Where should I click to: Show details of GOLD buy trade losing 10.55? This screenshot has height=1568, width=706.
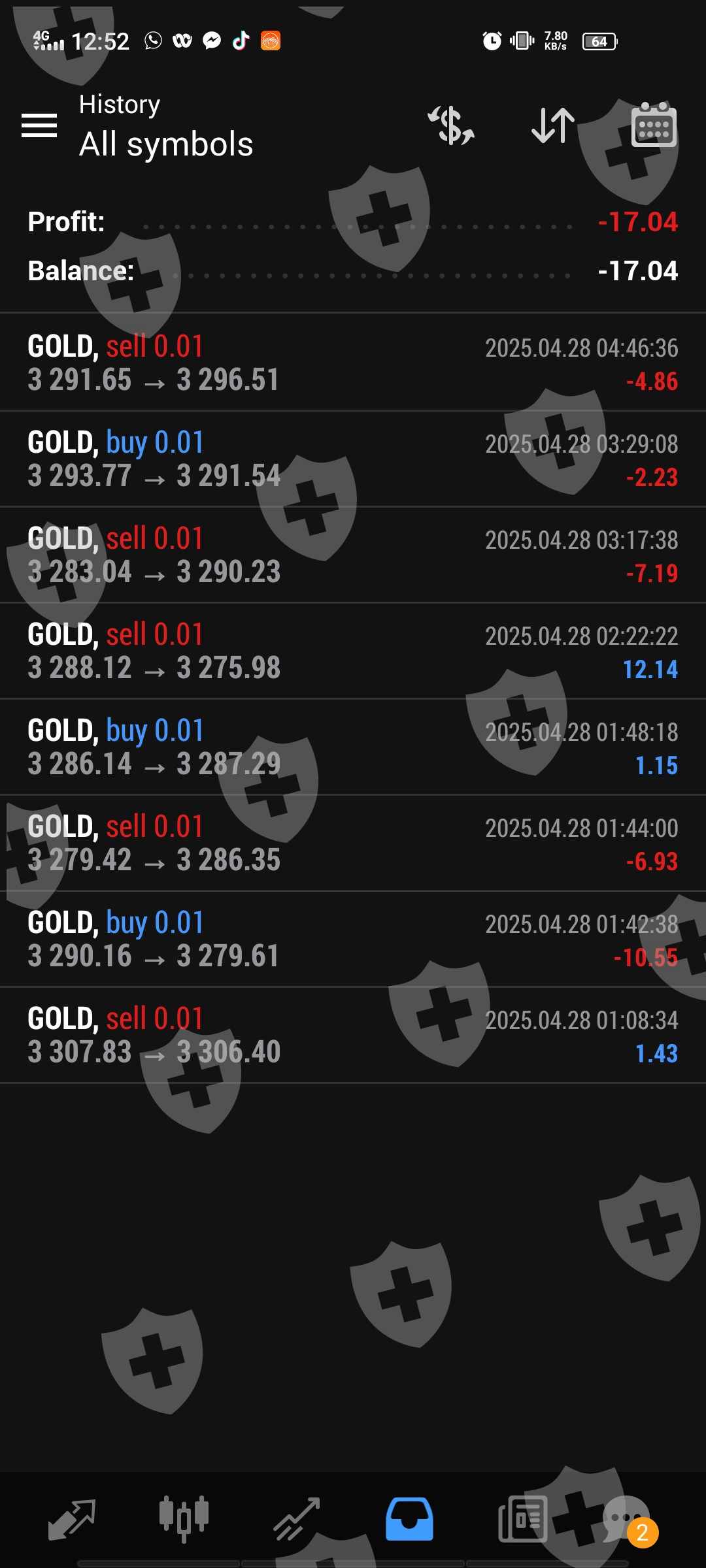coord(353,939)
